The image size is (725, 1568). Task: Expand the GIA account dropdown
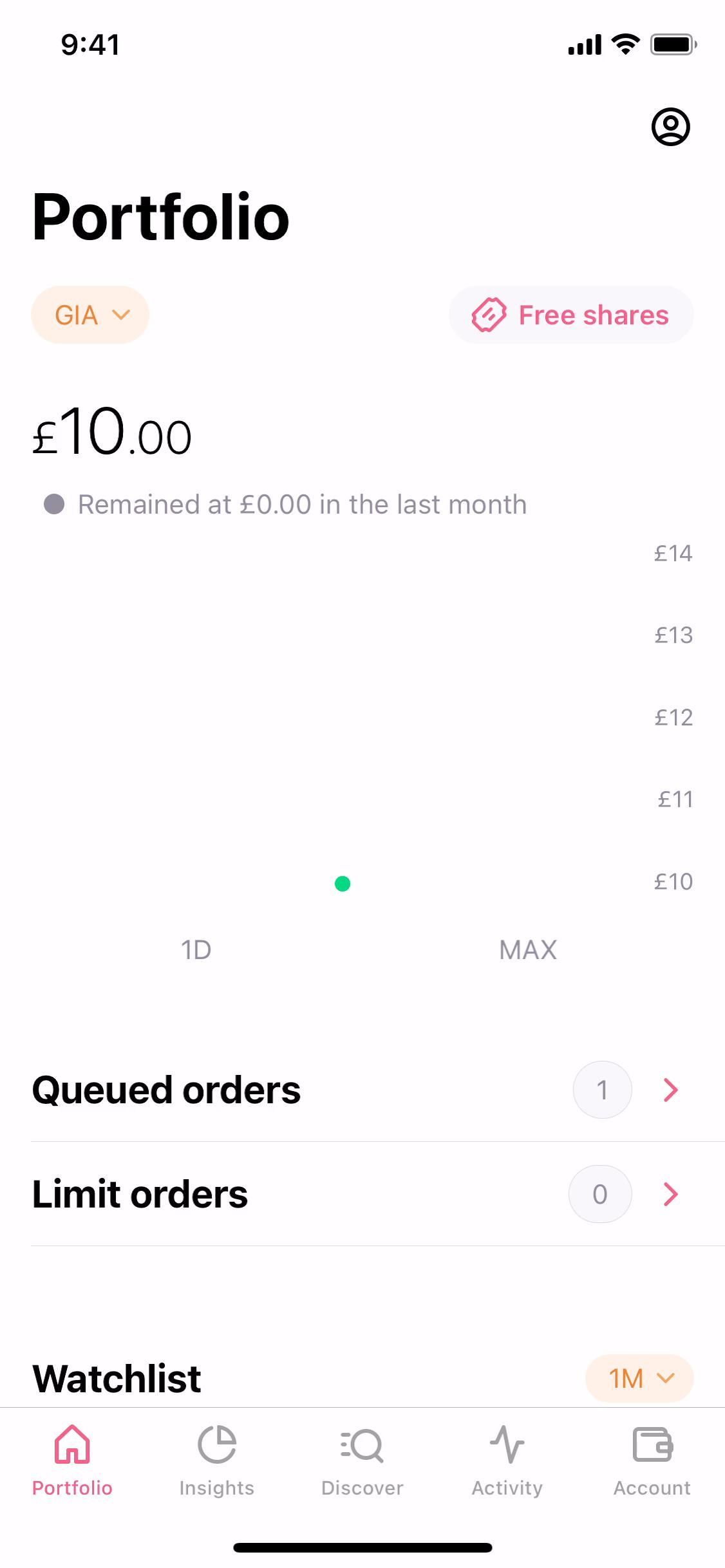click(90, 315)
